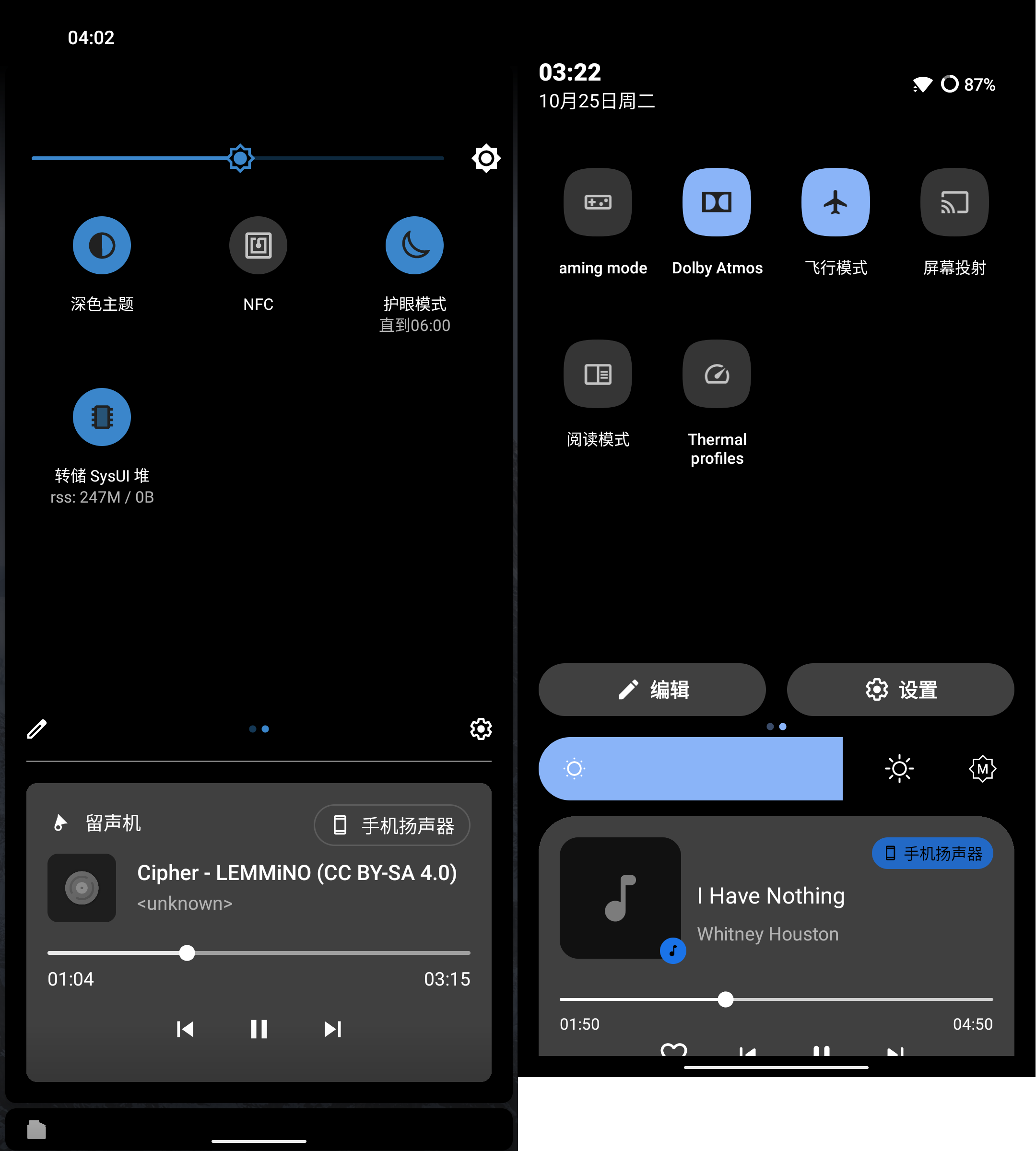
Task: Tap the M auto-brightness mode icon
Action: (x=982, y=768)
